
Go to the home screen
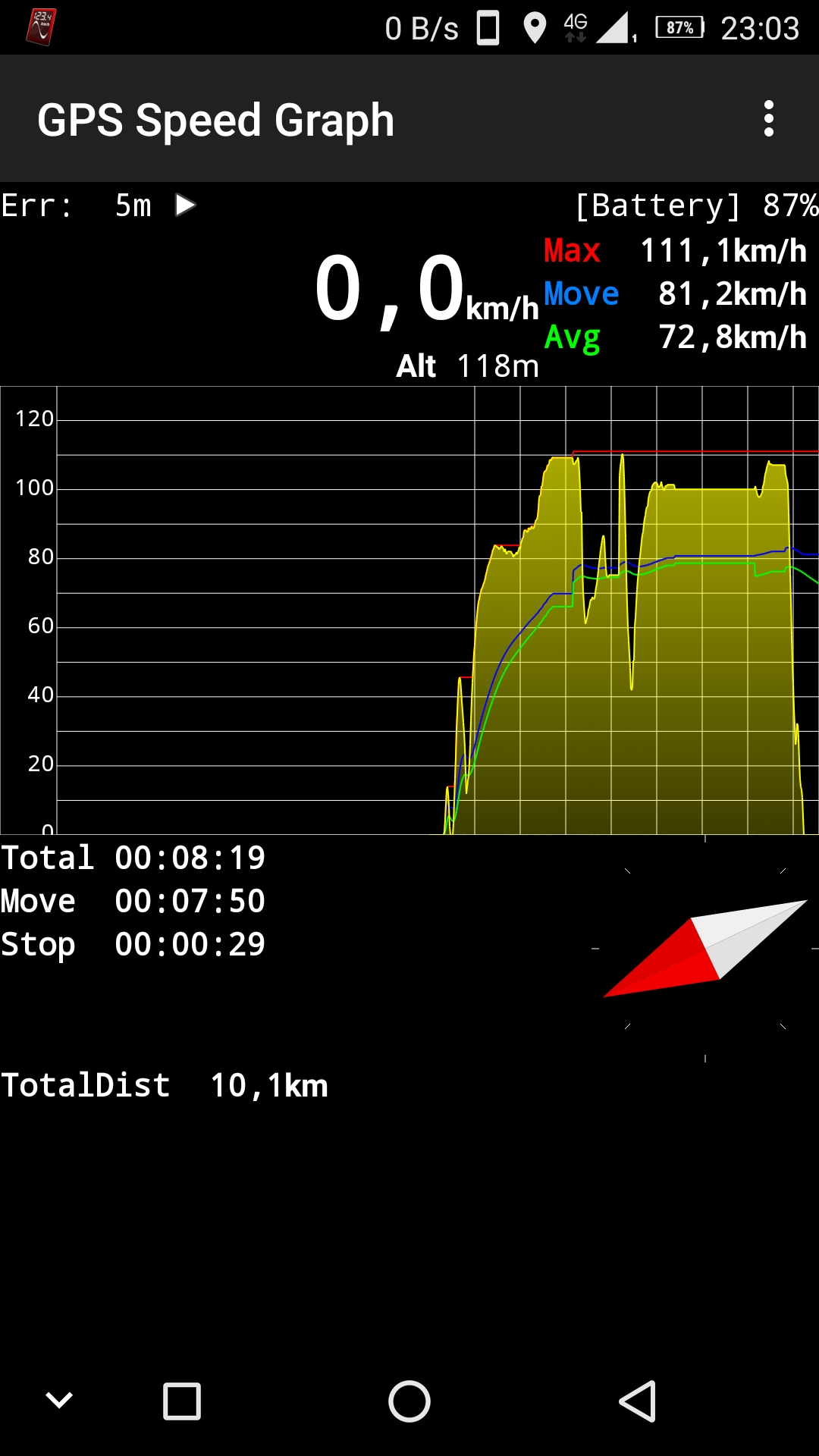[x=409, y=1401]
